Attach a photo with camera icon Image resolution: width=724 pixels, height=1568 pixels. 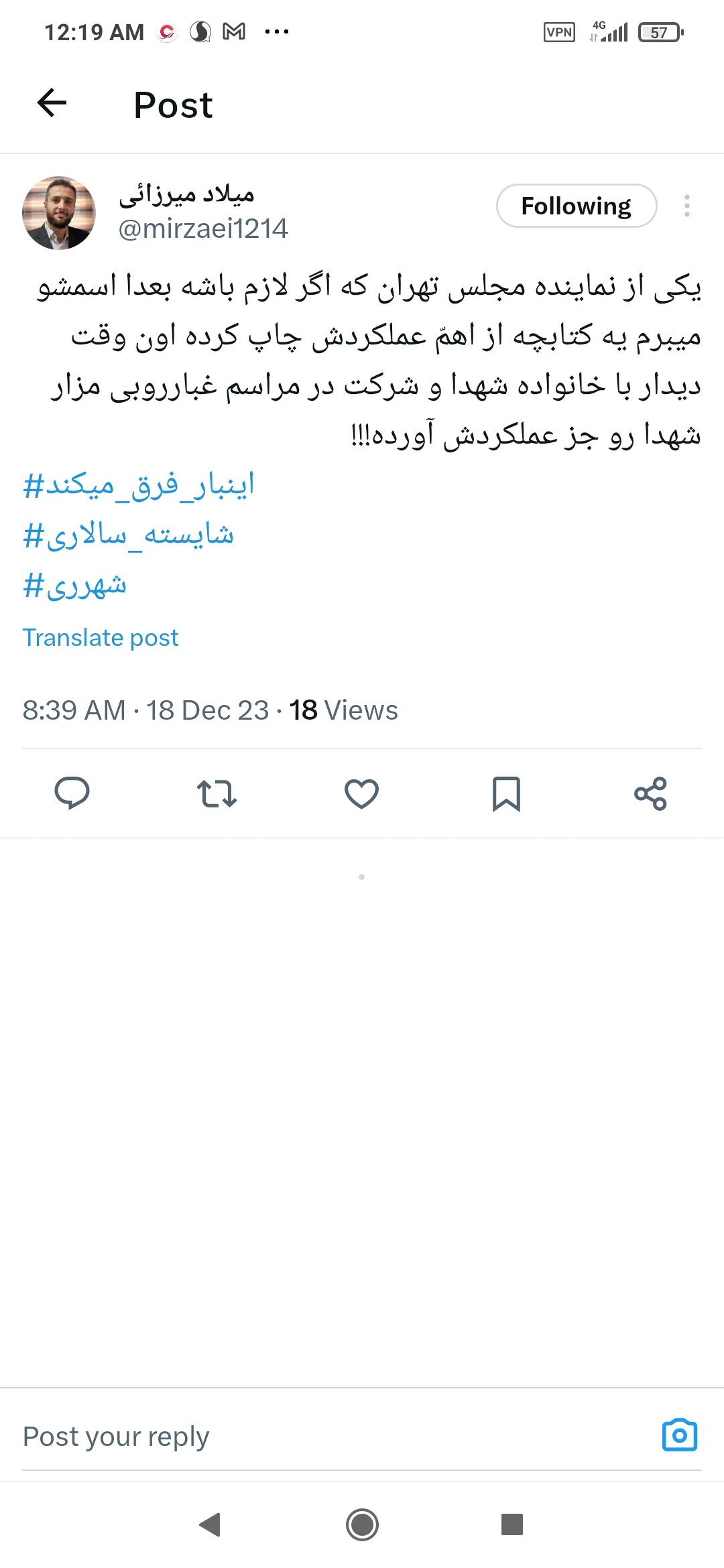point(679,1435)
